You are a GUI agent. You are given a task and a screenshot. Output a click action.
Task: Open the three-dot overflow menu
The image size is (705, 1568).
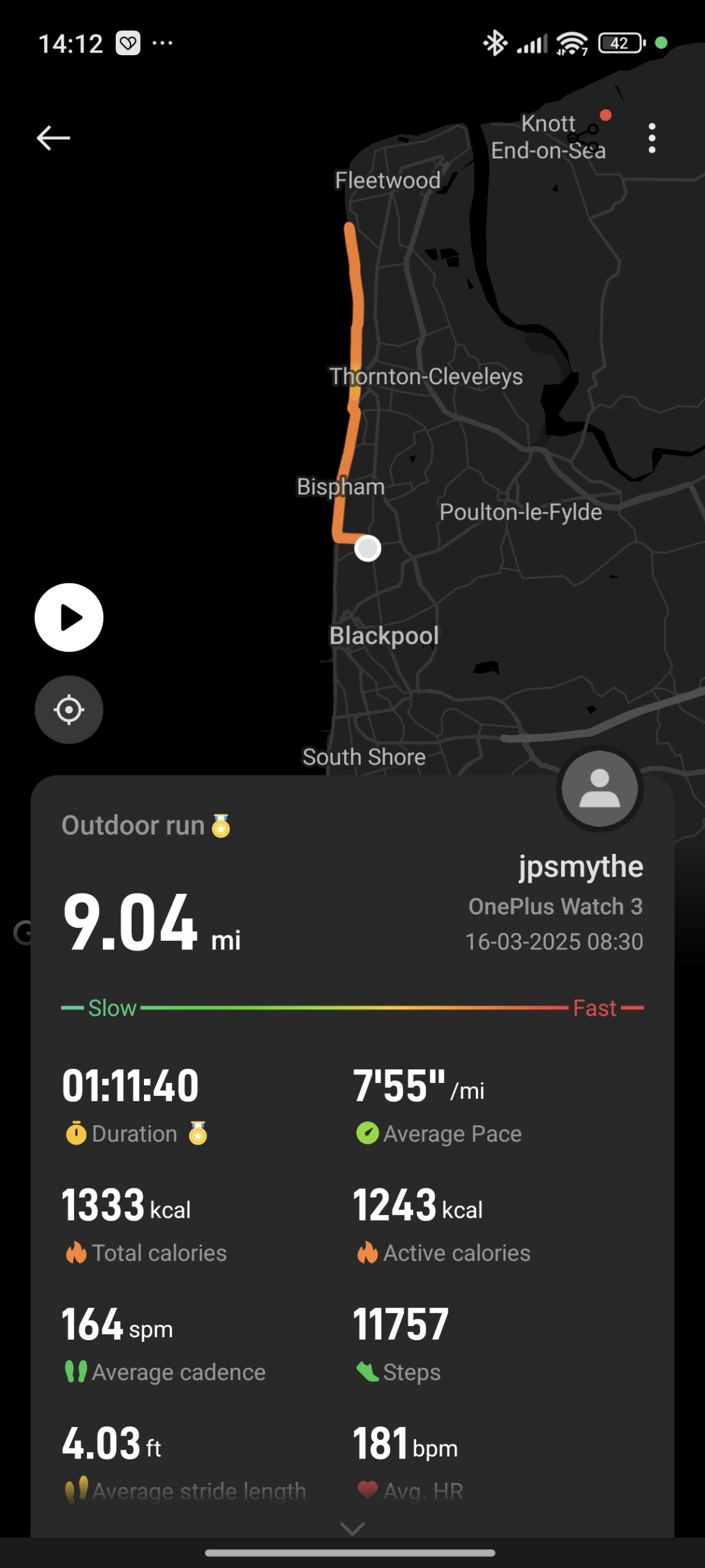(652, 138)
